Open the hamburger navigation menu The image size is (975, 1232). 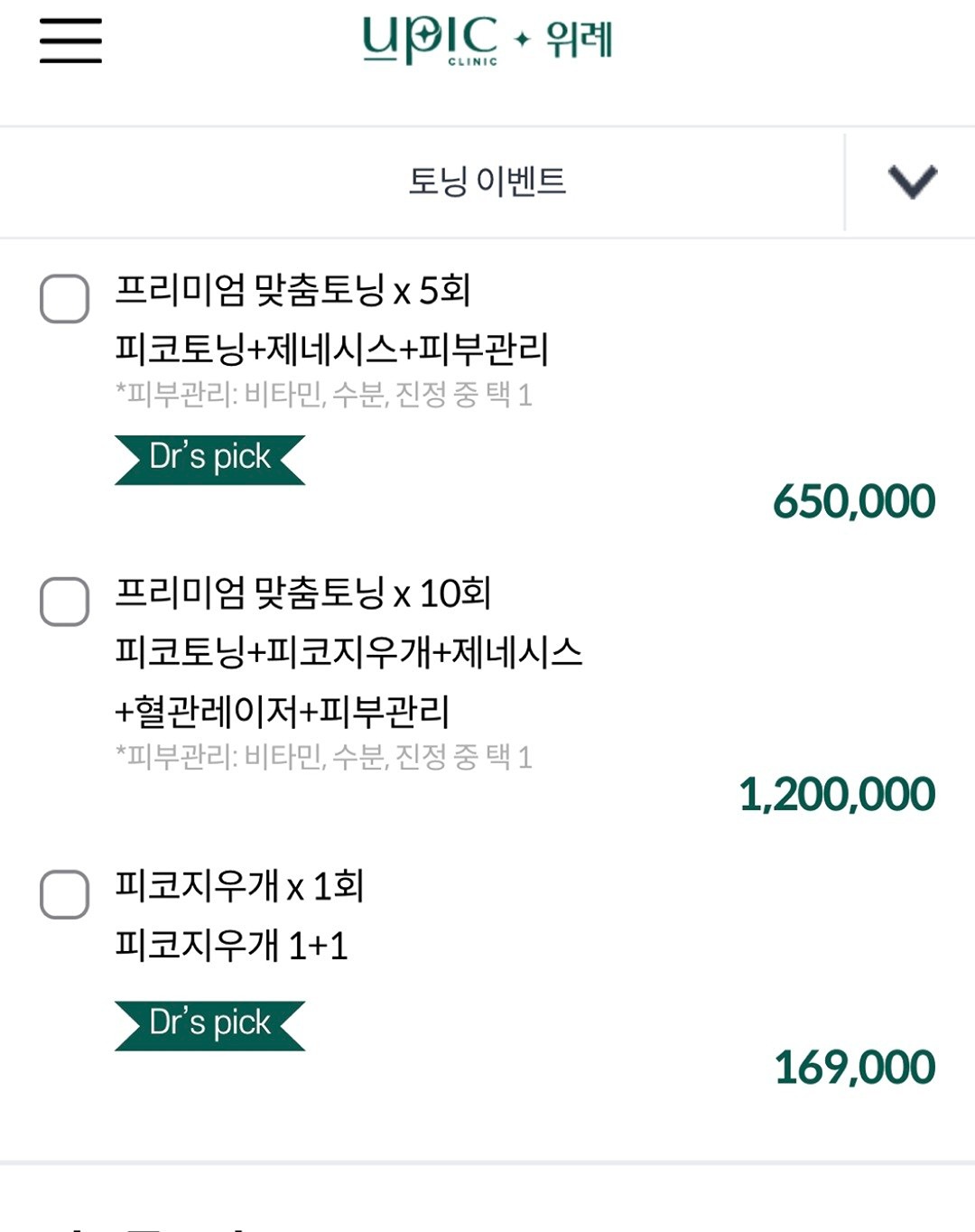tap(70, 40)
